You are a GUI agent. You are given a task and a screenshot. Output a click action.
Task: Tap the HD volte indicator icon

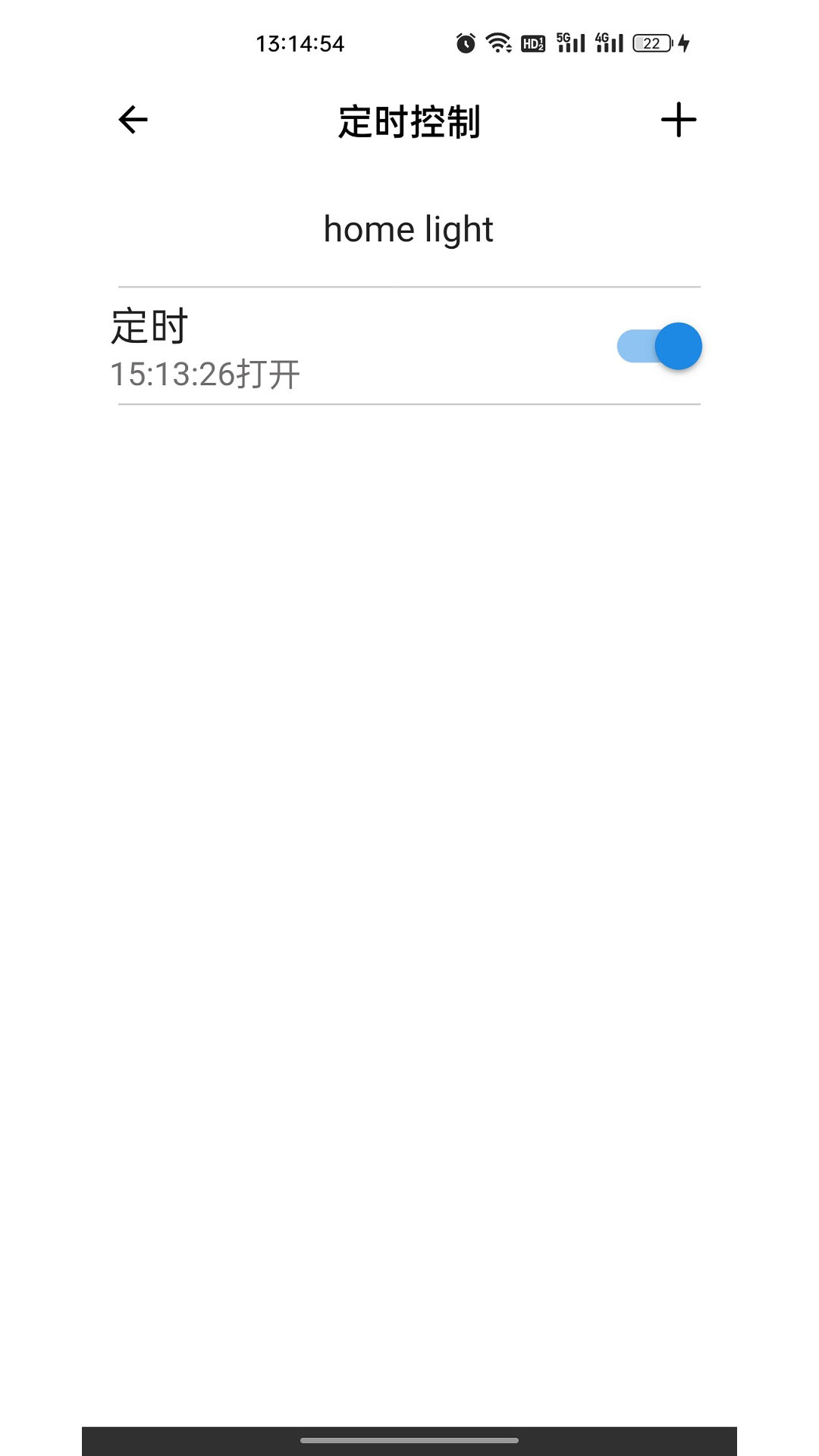533,43
